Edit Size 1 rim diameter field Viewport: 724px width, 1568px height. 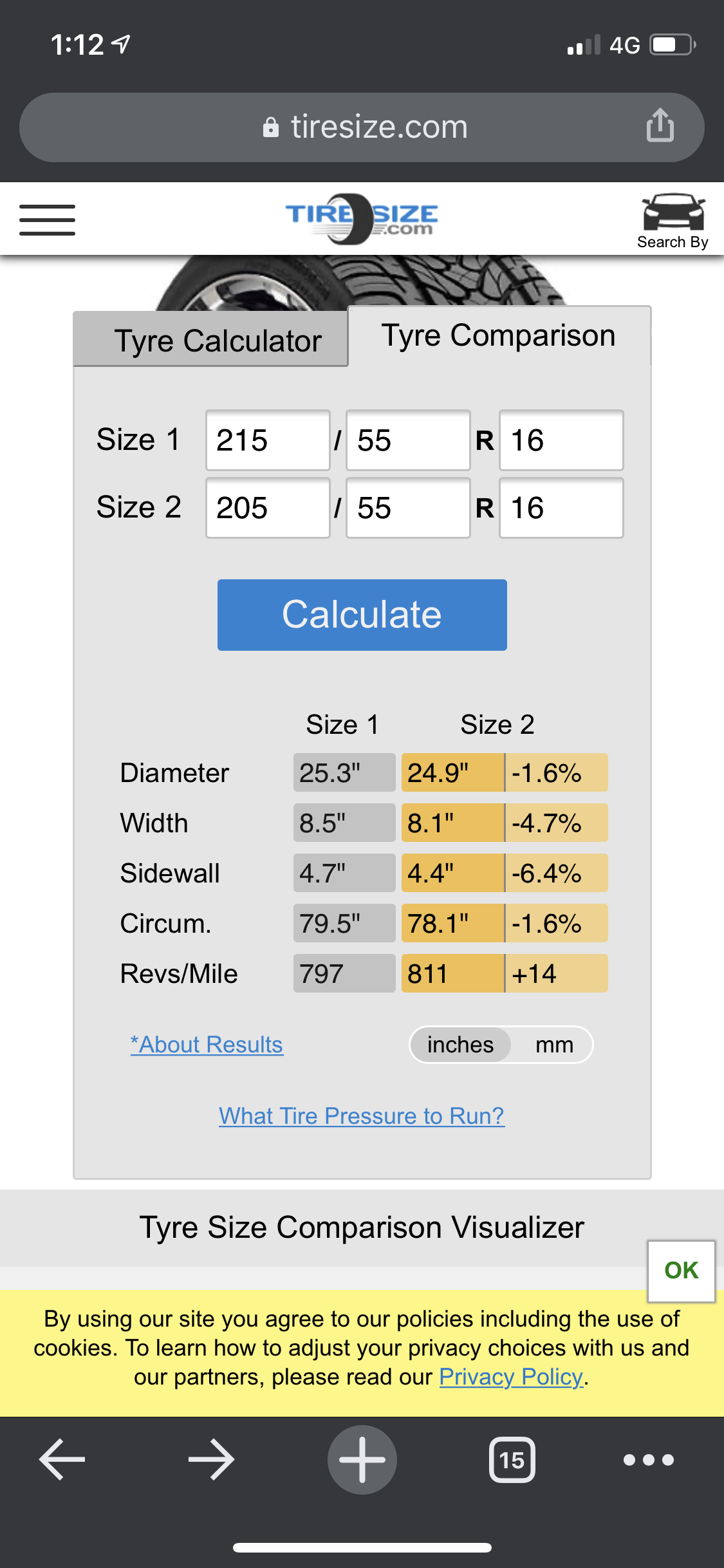click(x=561, y=440)
